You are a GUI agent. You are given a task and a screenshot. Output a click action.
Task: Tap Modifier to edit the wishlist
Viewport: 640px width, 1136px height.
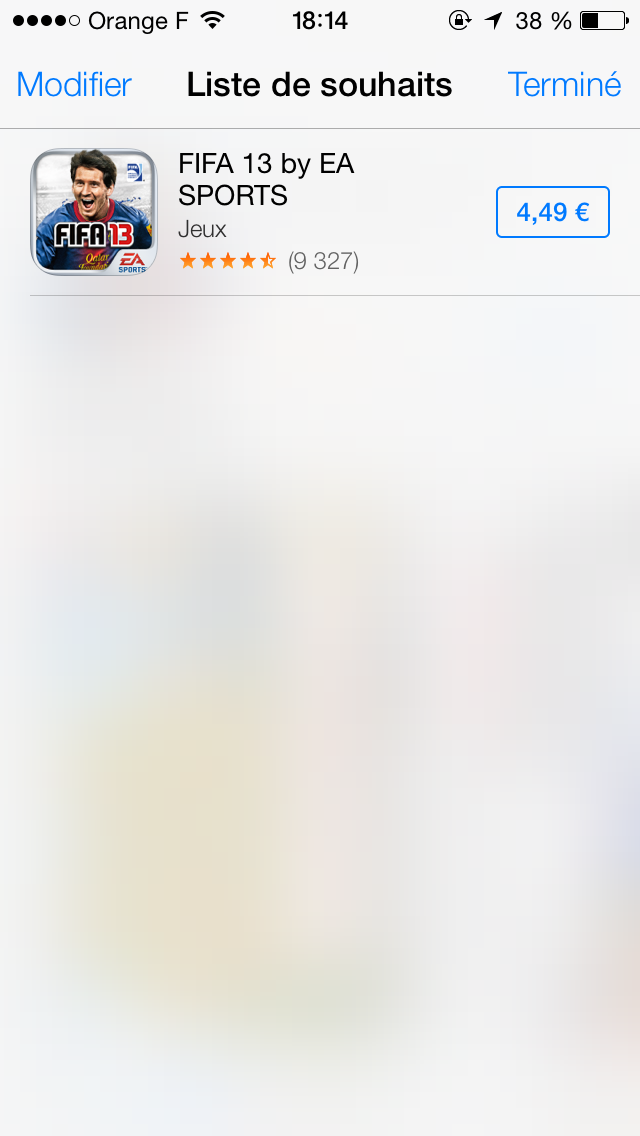pyautogui.click(x=74, y=85)
